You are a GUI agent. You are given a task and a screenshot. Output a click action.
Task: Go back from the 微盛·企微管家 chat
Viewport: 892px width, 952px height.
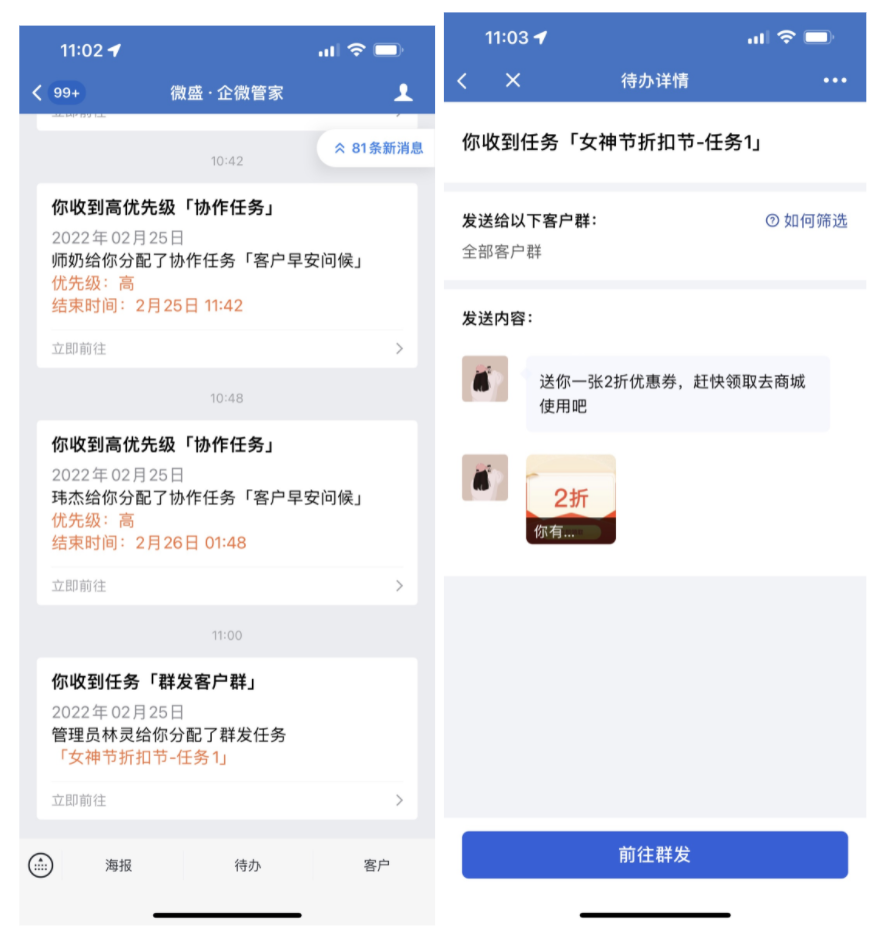tap(38, 93)
